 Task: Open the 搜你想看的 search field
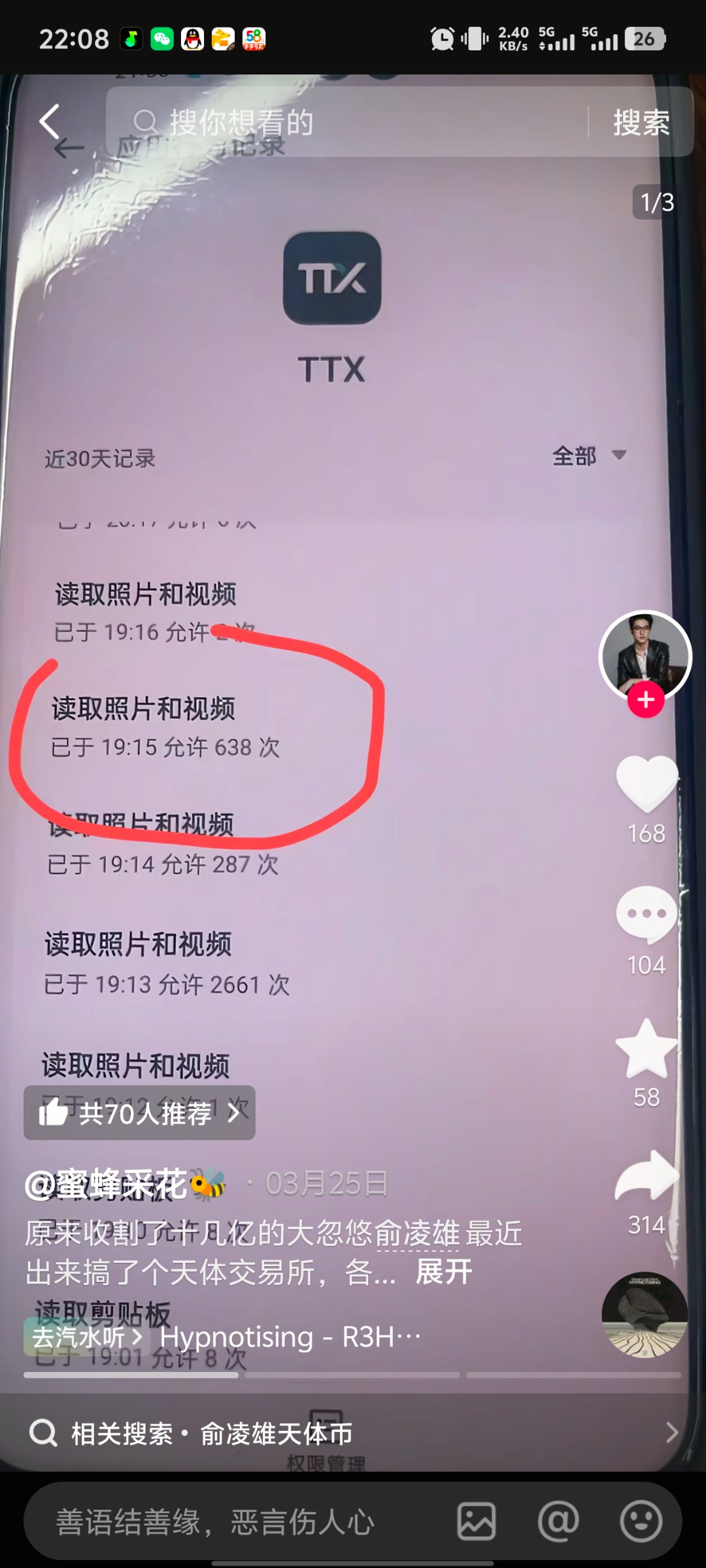[x=353, y=122]
